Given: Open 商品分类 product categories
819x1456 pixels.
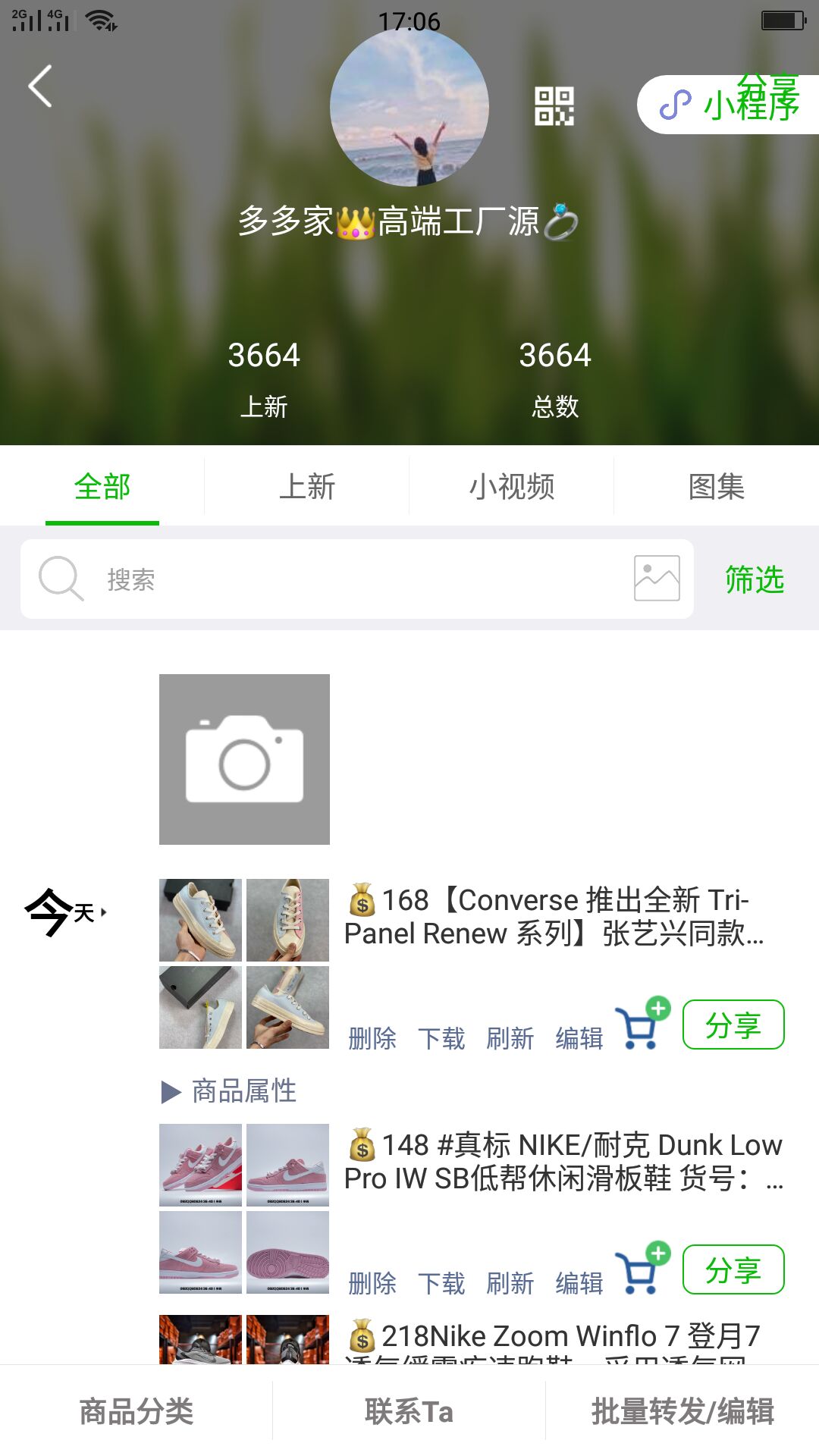Looking at the screenshot, I should coord(136,1411).
